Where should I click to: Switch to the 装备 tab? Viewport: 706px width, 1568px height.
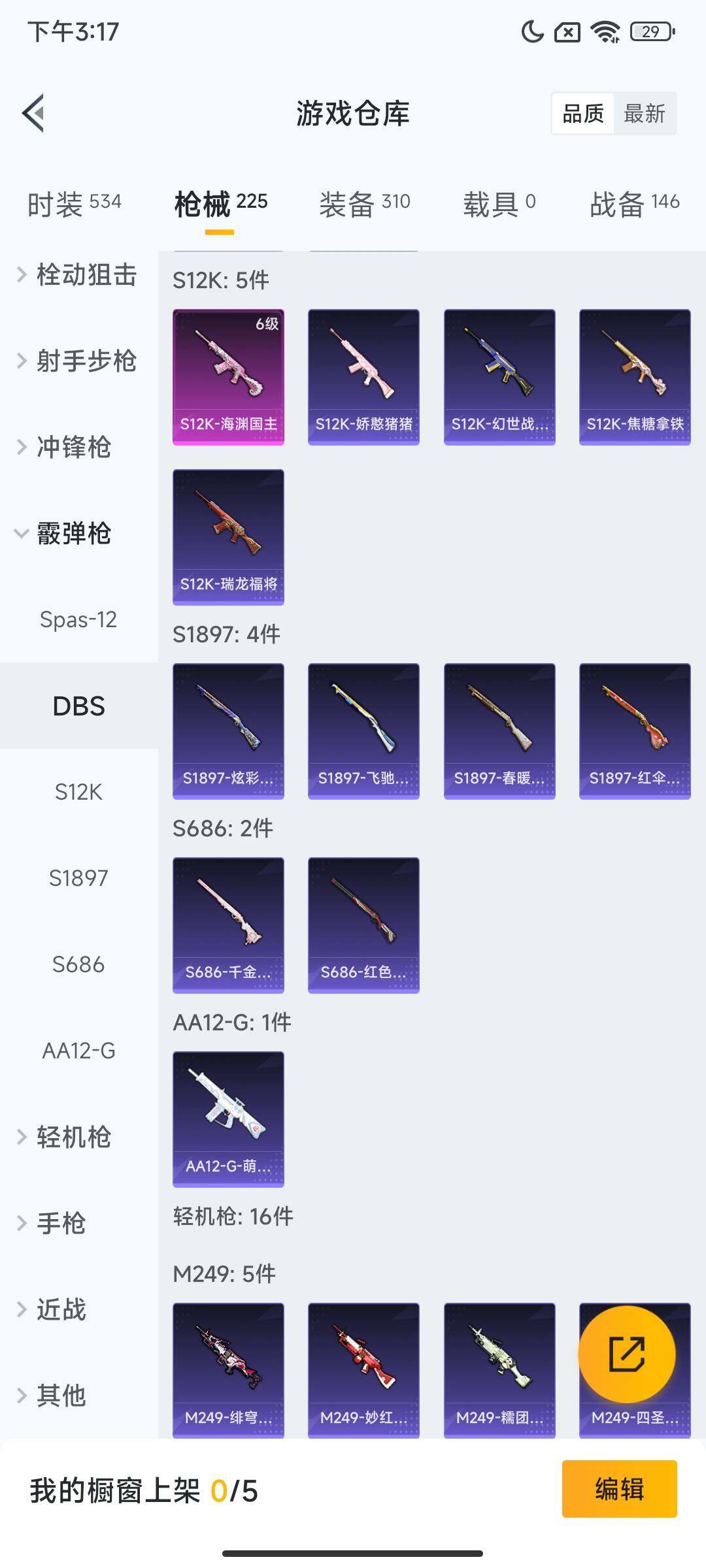click(363, 203)
